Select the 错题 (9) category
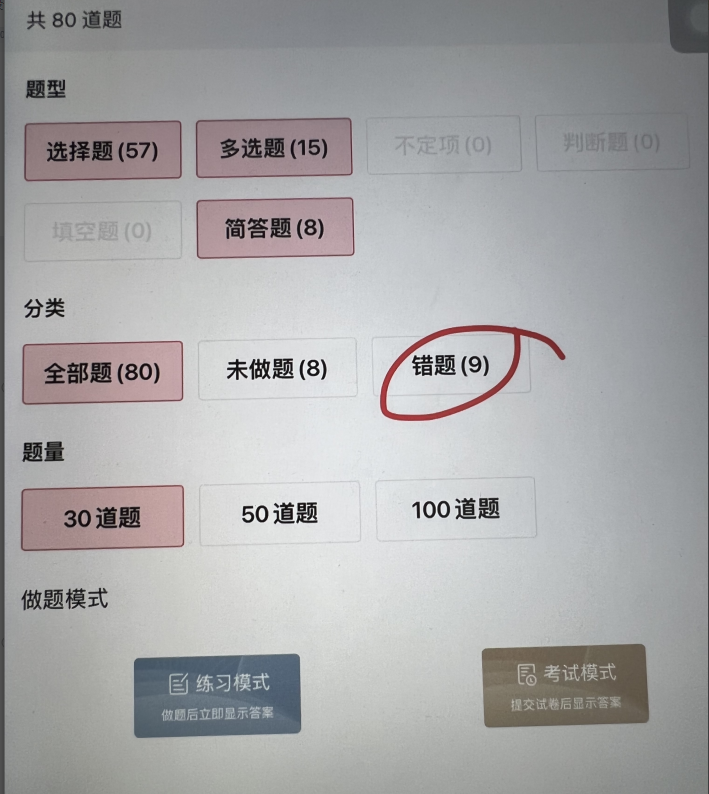Screen dimensions: 709x794 451,366
